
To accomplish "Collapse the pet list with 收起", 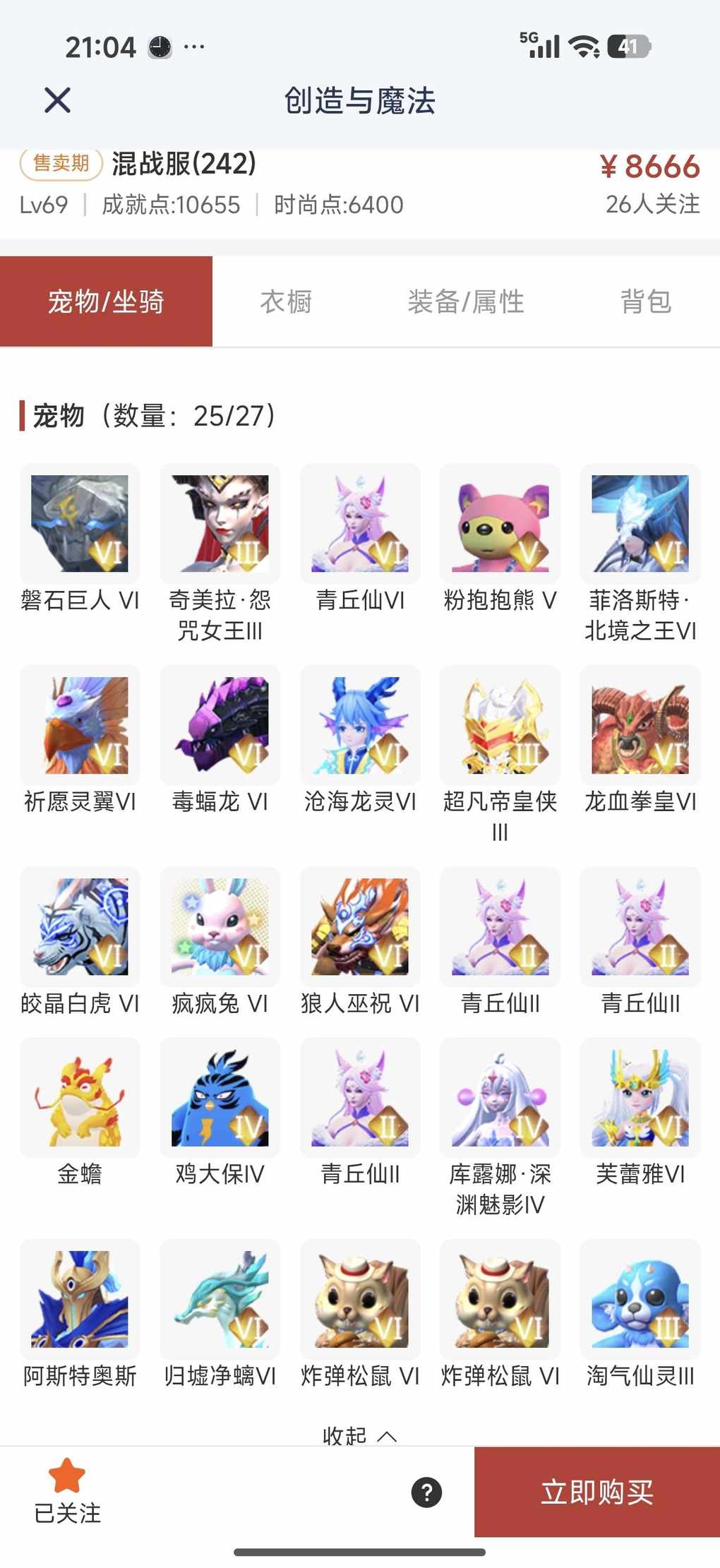I will click(x=359, y=1435).
